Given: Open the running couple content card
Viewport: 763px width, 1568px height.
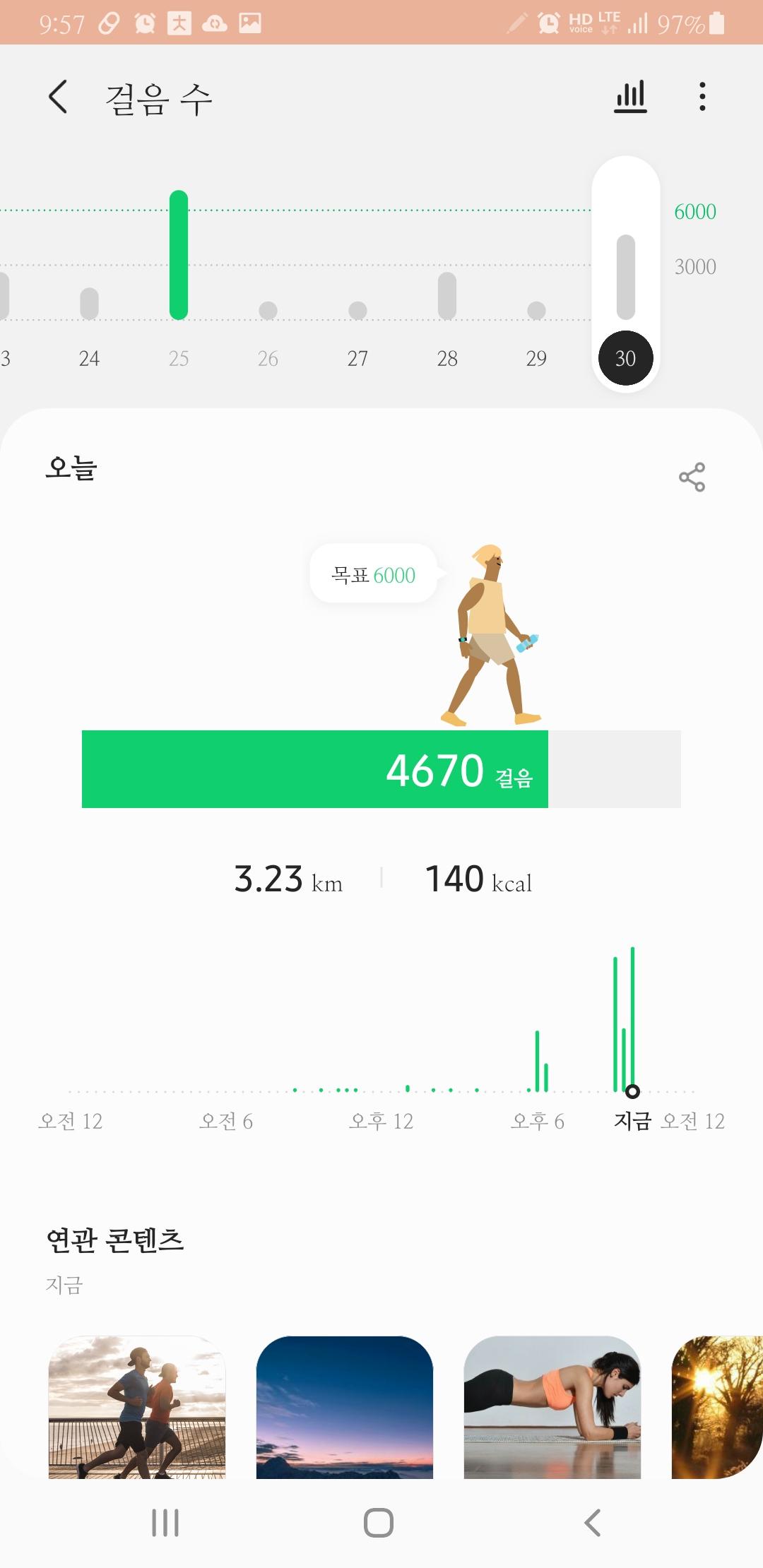Looking at the screenshot, I should 137,1407.
